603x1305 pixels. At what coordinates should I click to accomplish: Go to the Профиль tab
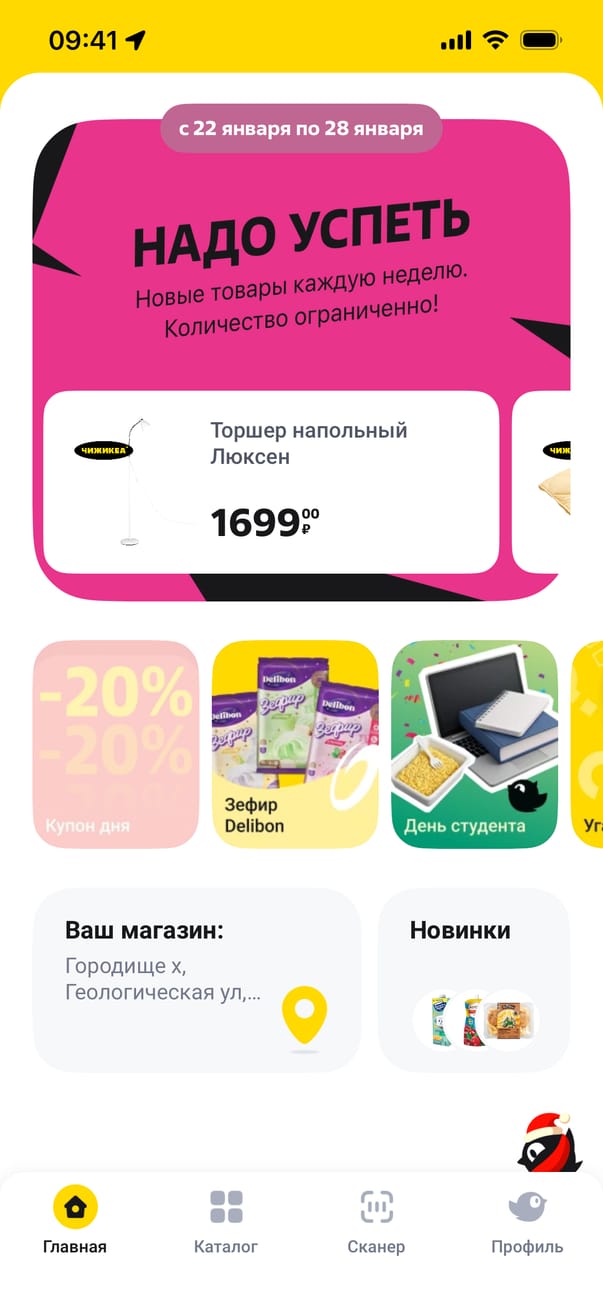(527, 1219)
